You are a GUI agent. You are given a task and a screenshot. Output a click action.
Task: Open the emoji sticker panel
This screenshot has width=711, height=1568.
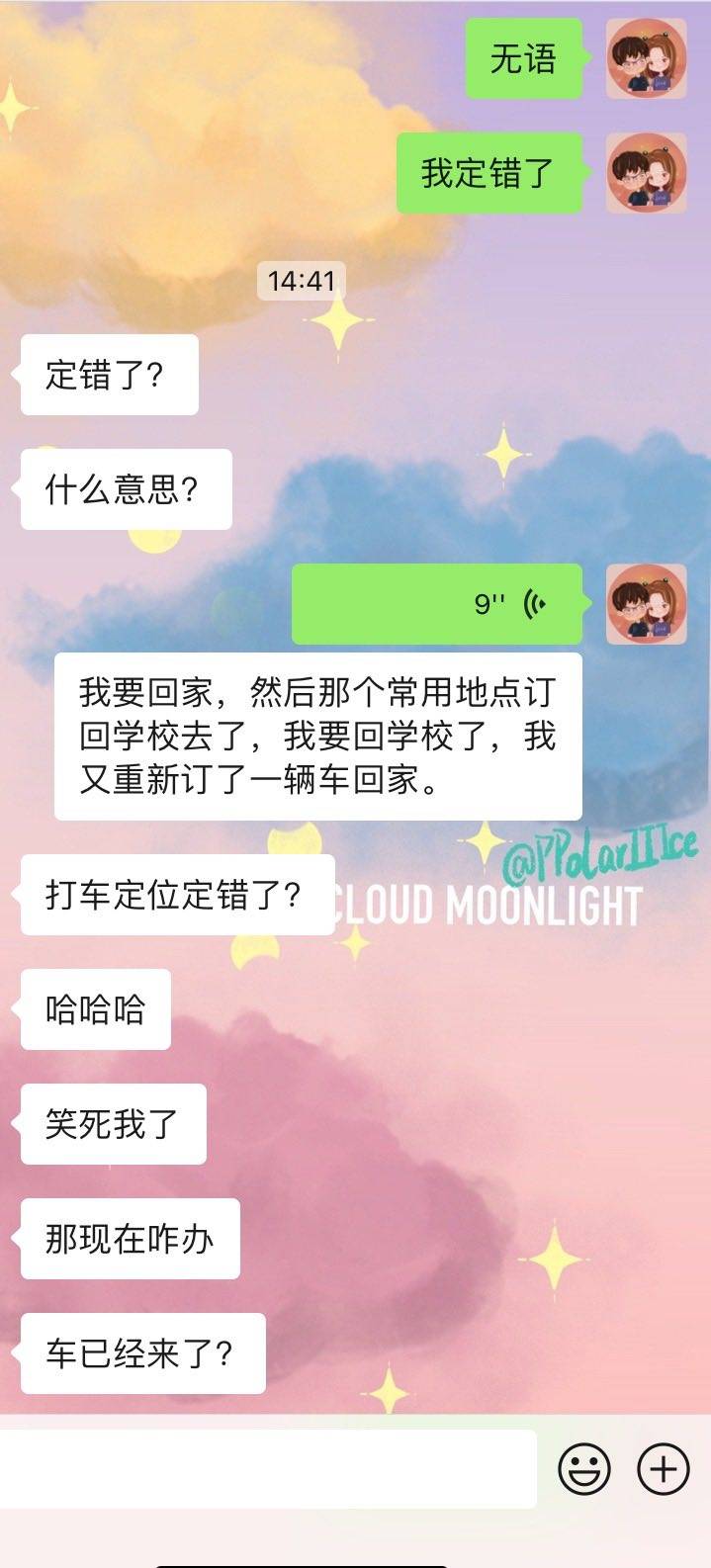pos(583,1468)
